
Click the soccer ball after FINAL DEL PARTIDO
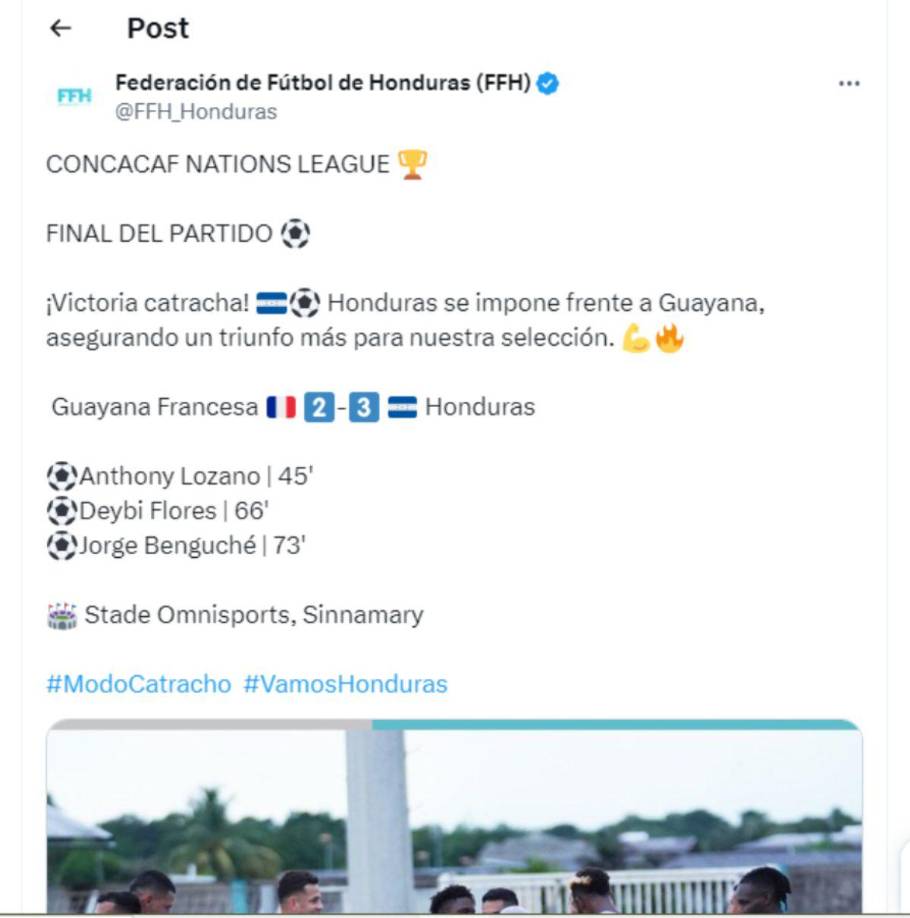coord(293,234)
